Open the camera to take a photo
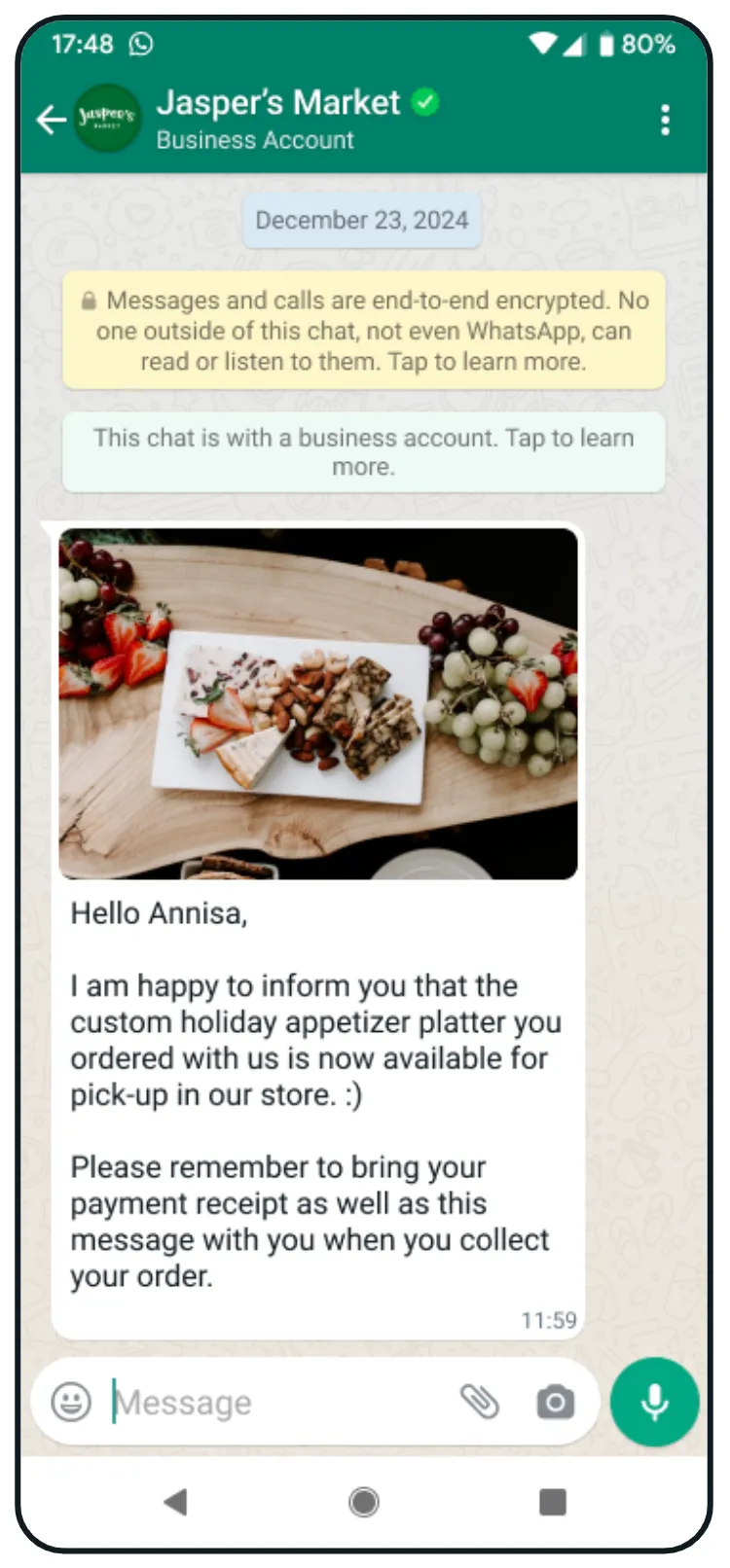Screen dimensions: 730x1568 coord(555,1402)
